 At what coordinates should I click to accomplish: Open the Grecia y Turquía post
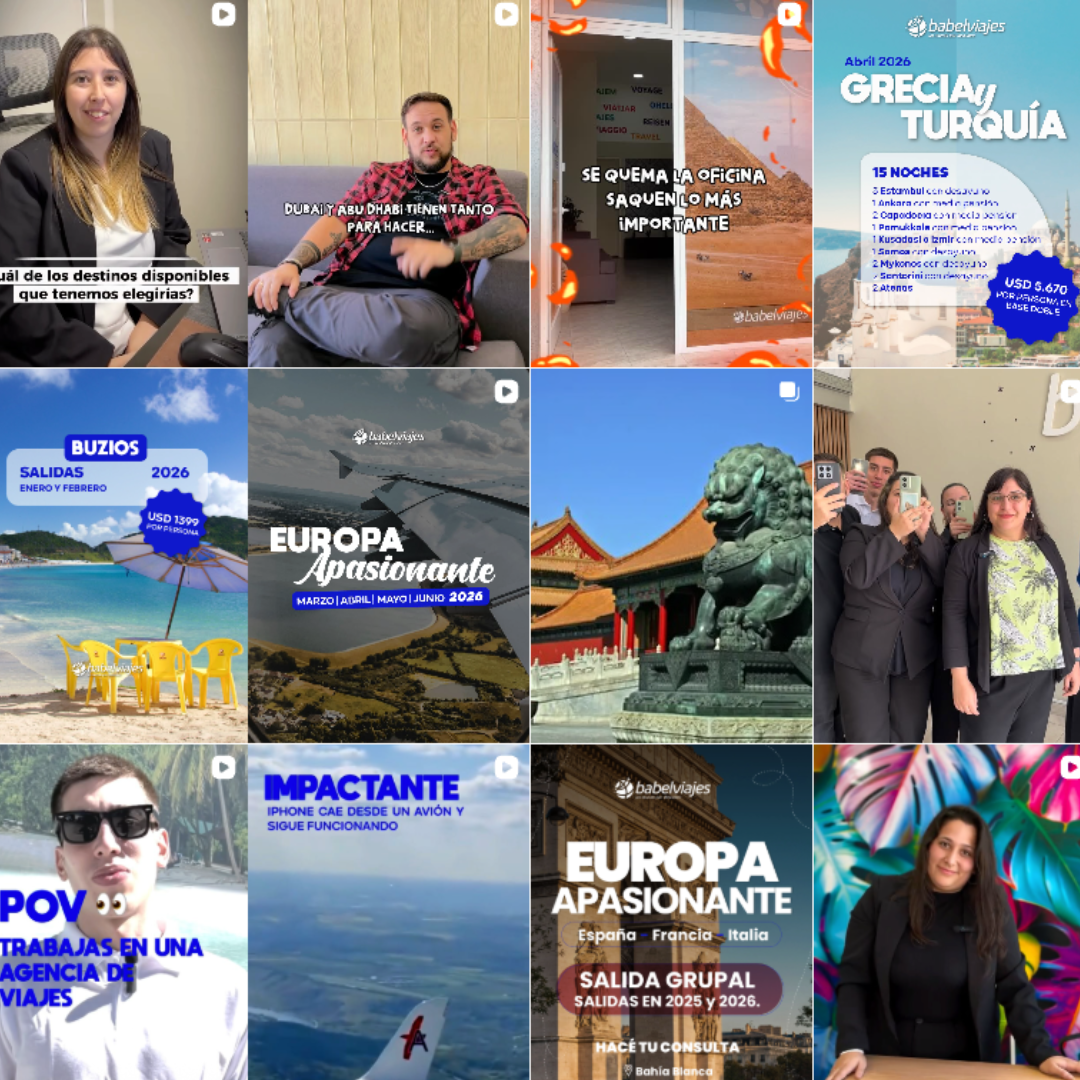946,183
